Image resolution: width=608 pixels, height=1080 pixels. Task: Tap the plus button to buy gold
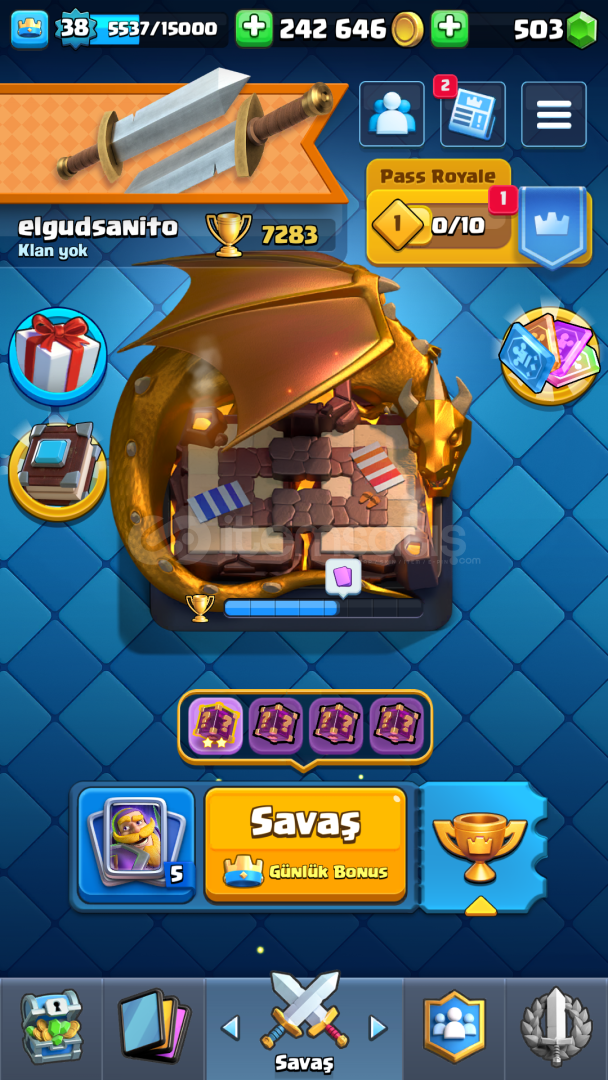pyautogui.click(x=254, y=28)
